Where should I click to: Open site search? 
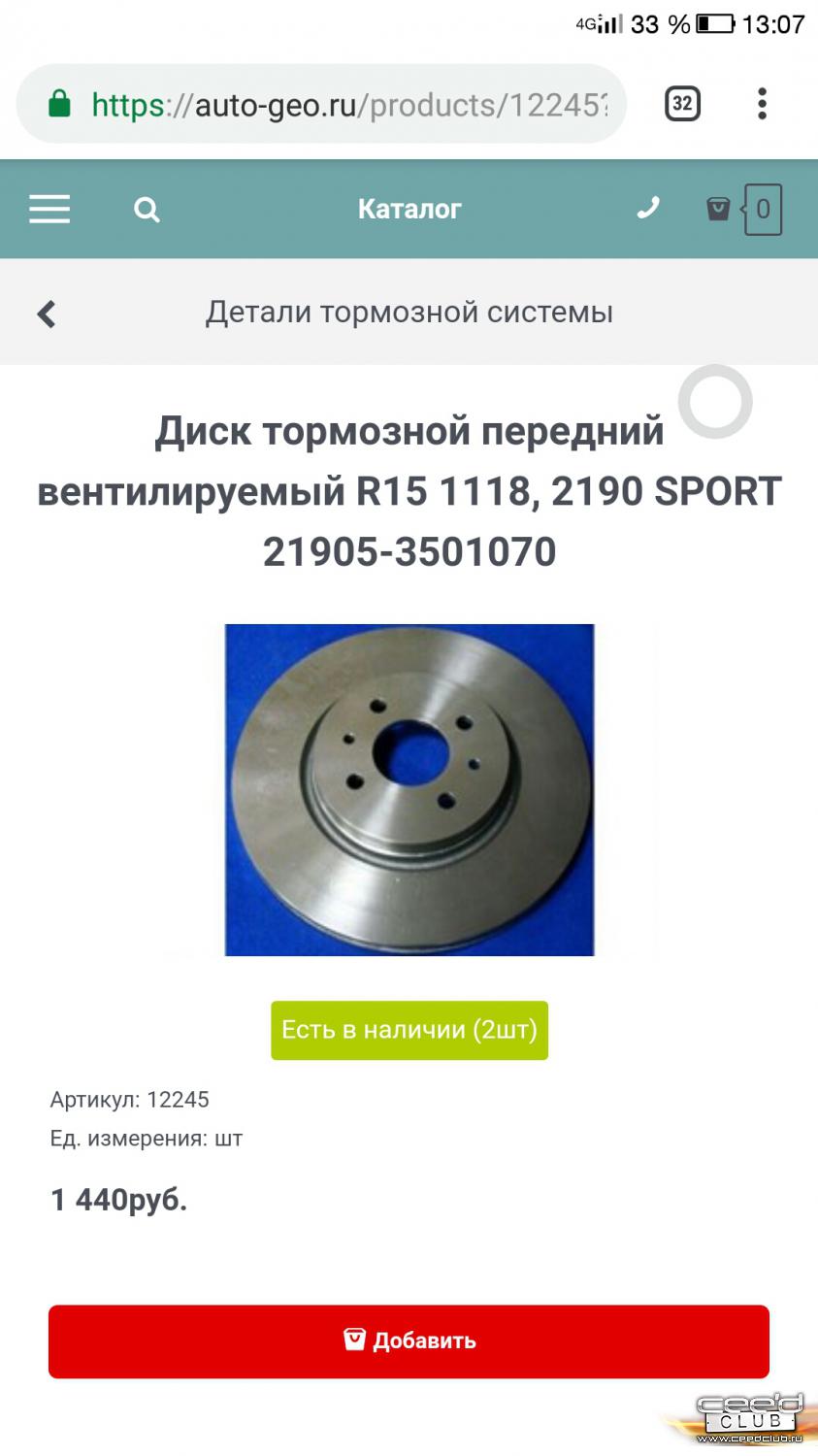click(147, 209)
